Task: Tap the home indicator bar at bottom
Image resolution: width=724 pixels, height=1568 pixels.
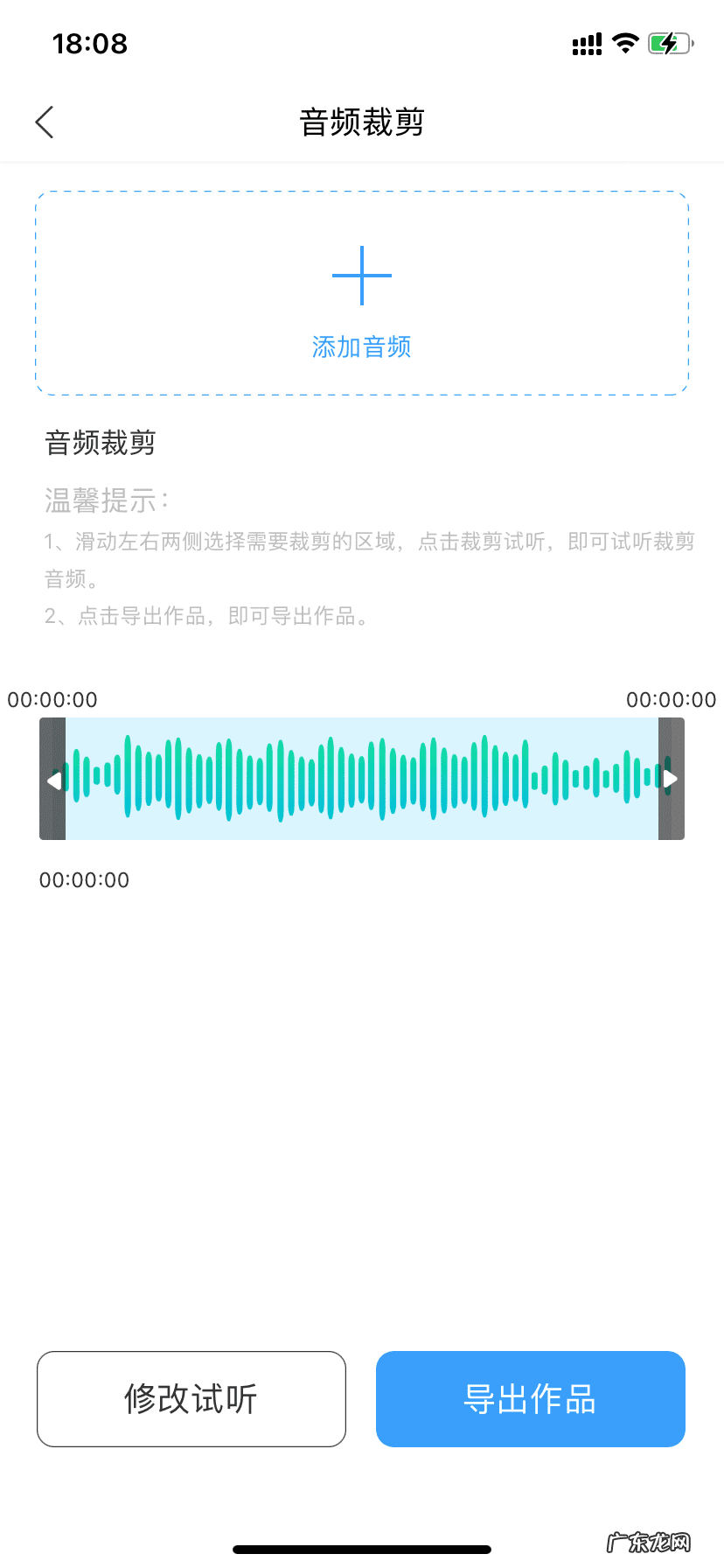Action: [361, 1547]
